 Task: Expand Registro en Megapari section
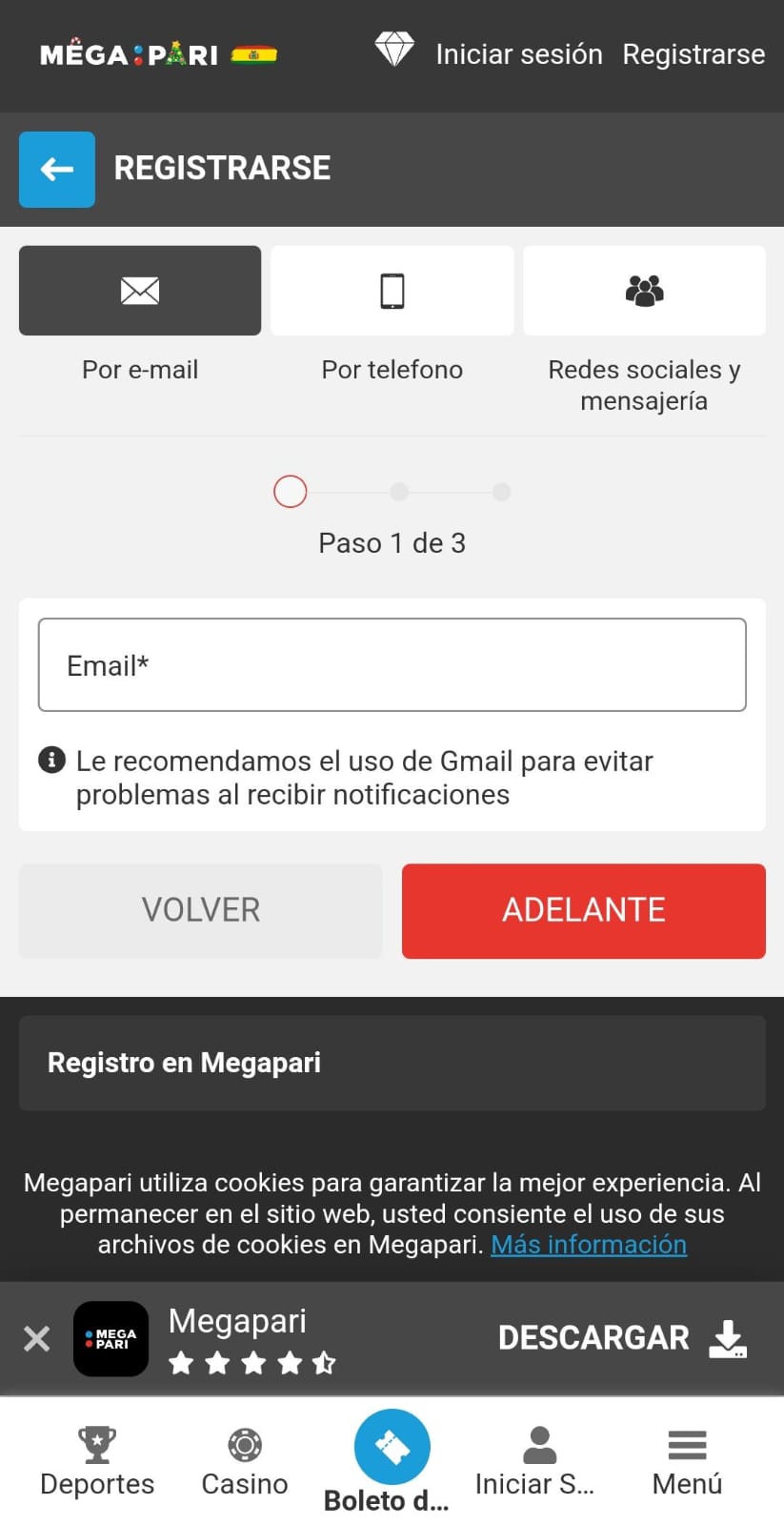pos(392,1063)
